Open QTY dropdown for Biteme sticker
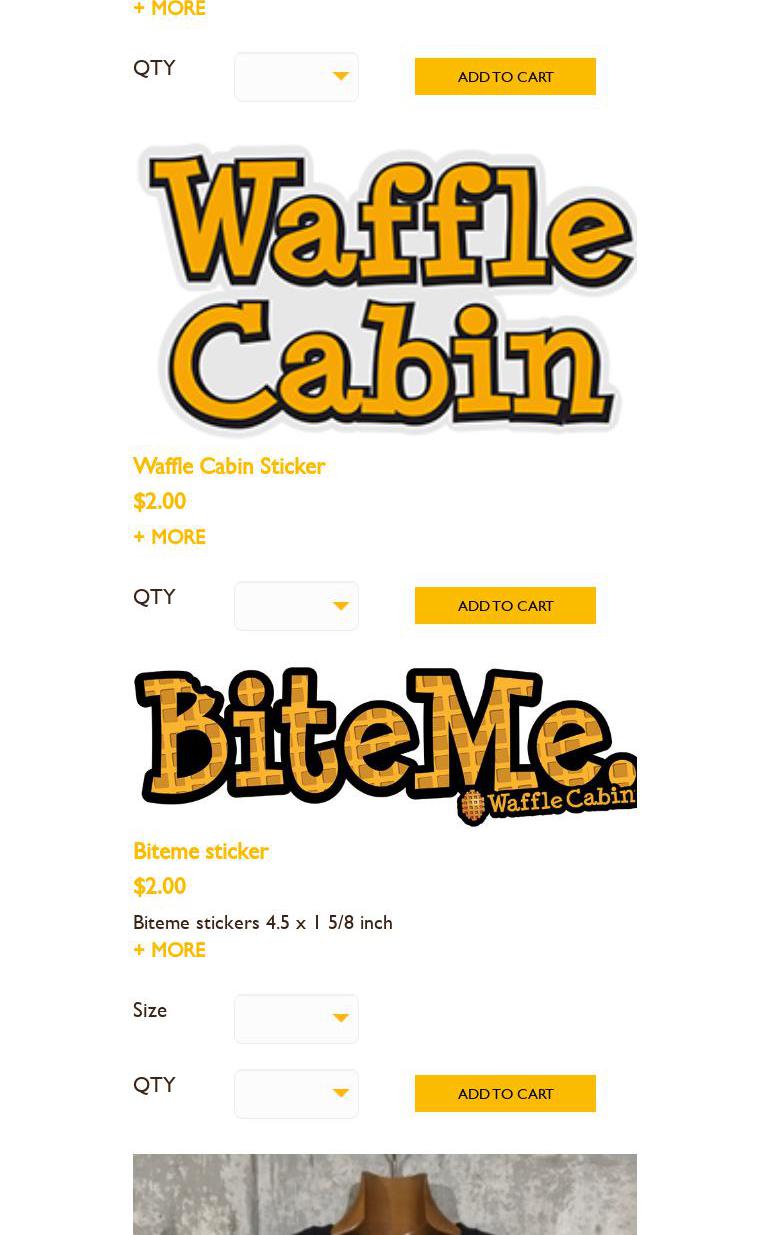Image resolution: width=770 pixels, height=1235 pixels. pyautogui.click(x=296, y=1094)
